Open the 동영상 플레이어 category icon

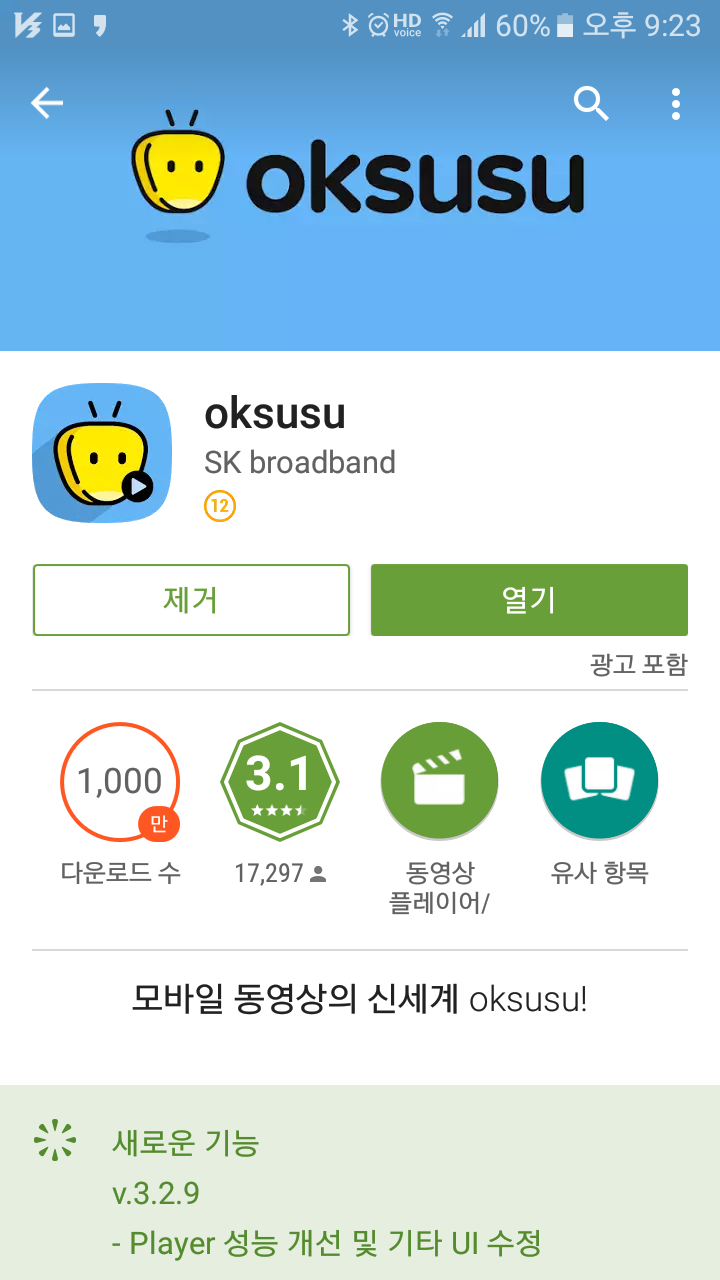(x=439, y=781)
